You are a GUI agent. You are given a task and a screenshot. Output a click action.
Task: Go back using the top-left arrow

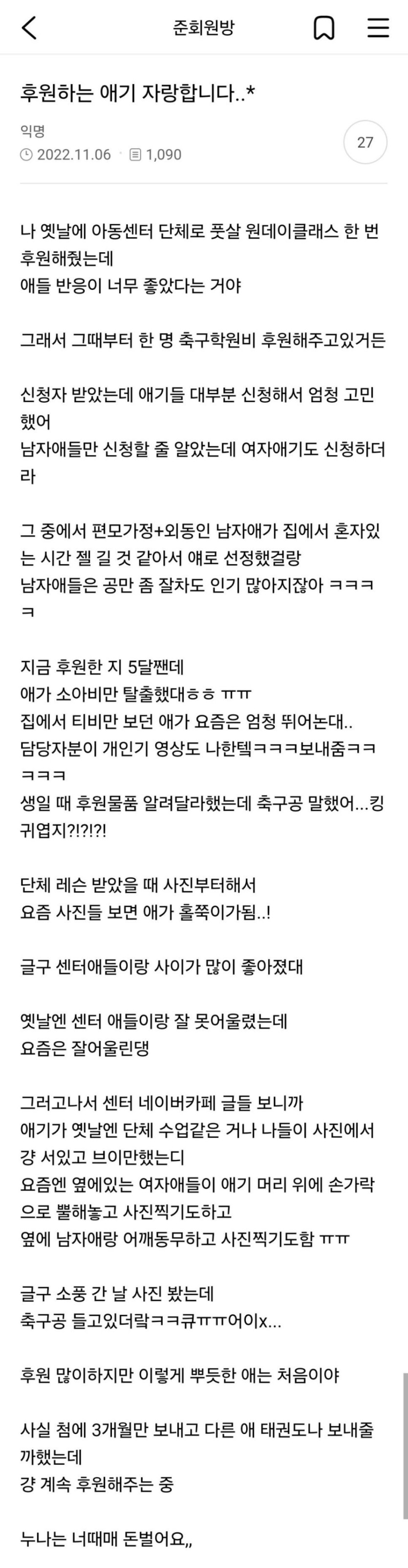coord(28,27)
